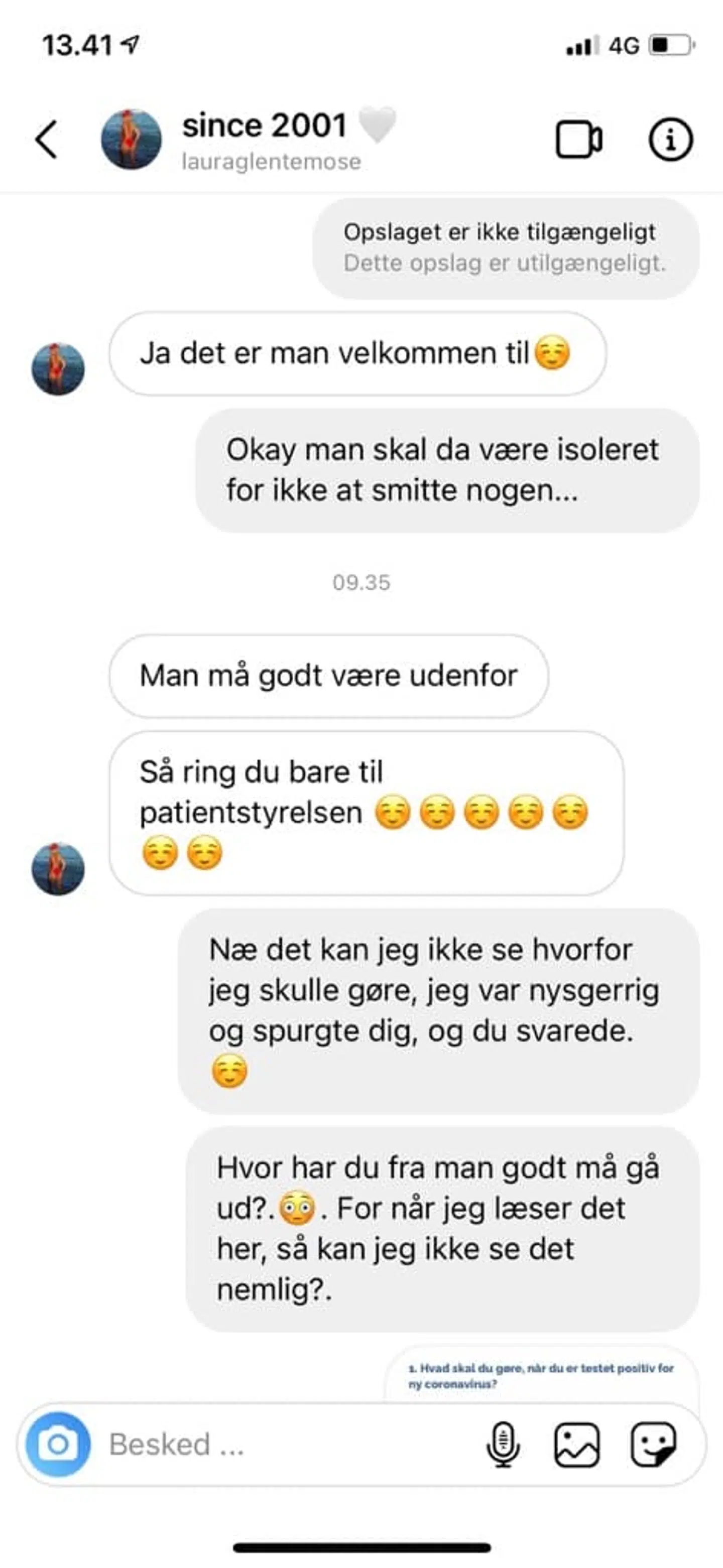723x1568 pixels.
Task: Tap profile picture beside patientstyrelsen message
Action: pos(58,869)
